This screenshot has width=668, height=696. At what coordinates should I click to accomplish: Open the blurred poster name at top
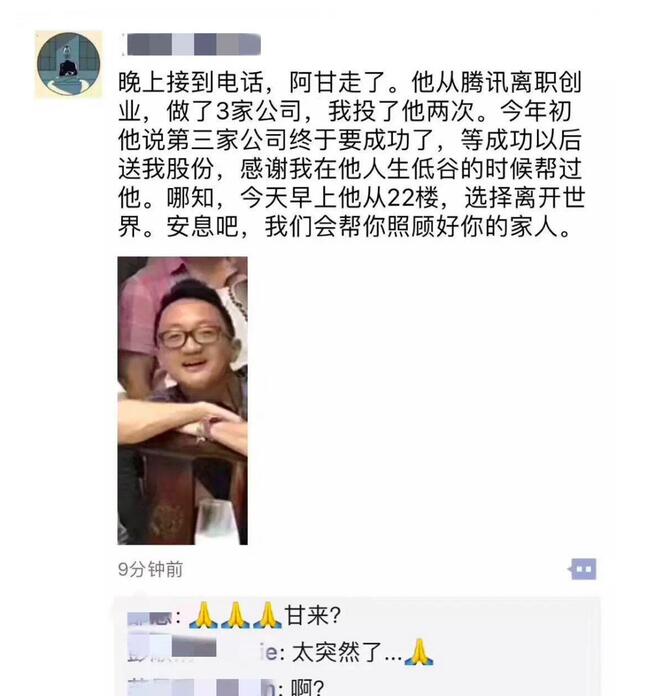[192, 44]
